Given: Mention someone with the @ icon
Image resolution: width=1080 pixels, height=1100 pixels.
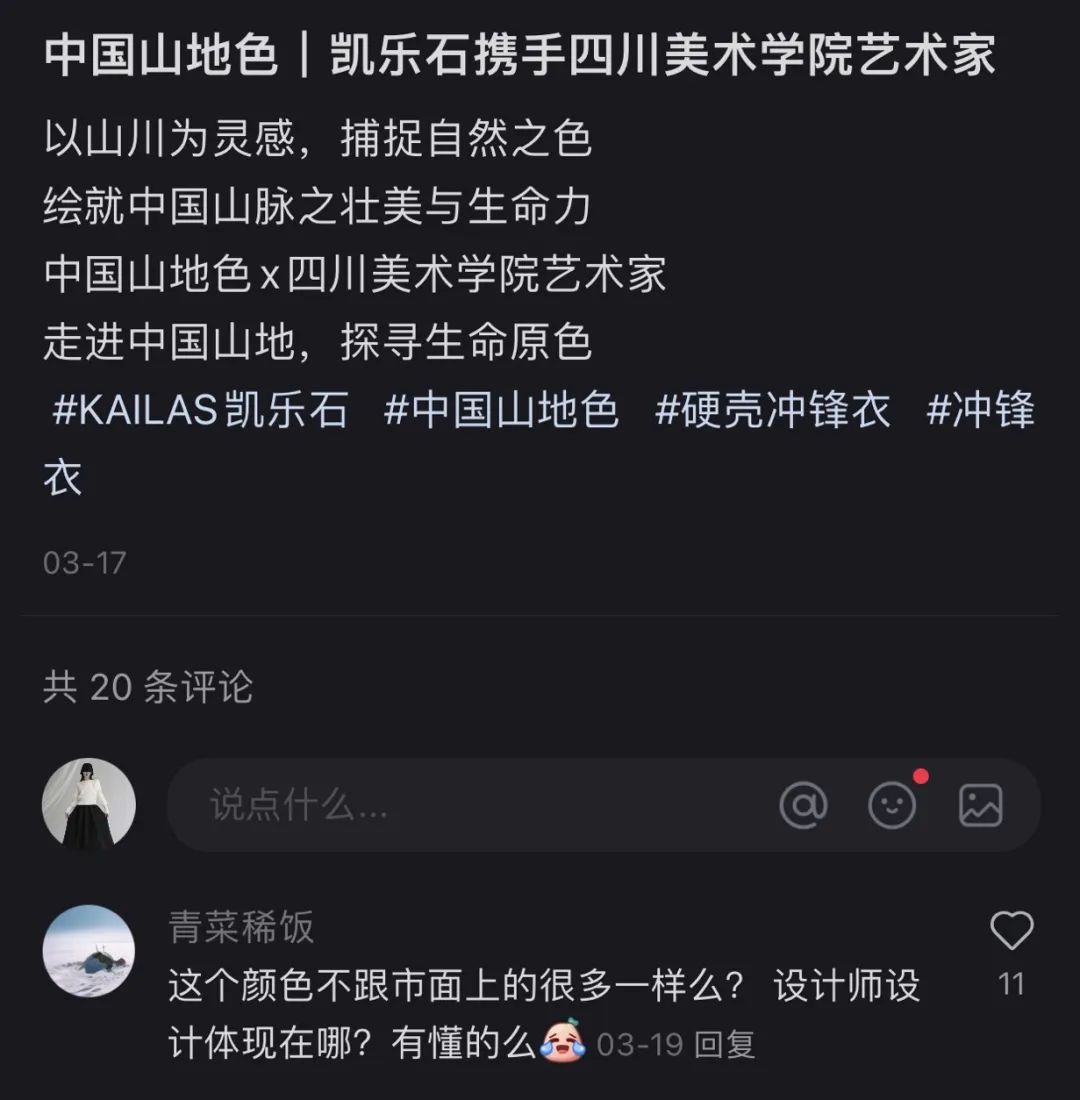Looking at the screenshot, I should pos(803,805).
